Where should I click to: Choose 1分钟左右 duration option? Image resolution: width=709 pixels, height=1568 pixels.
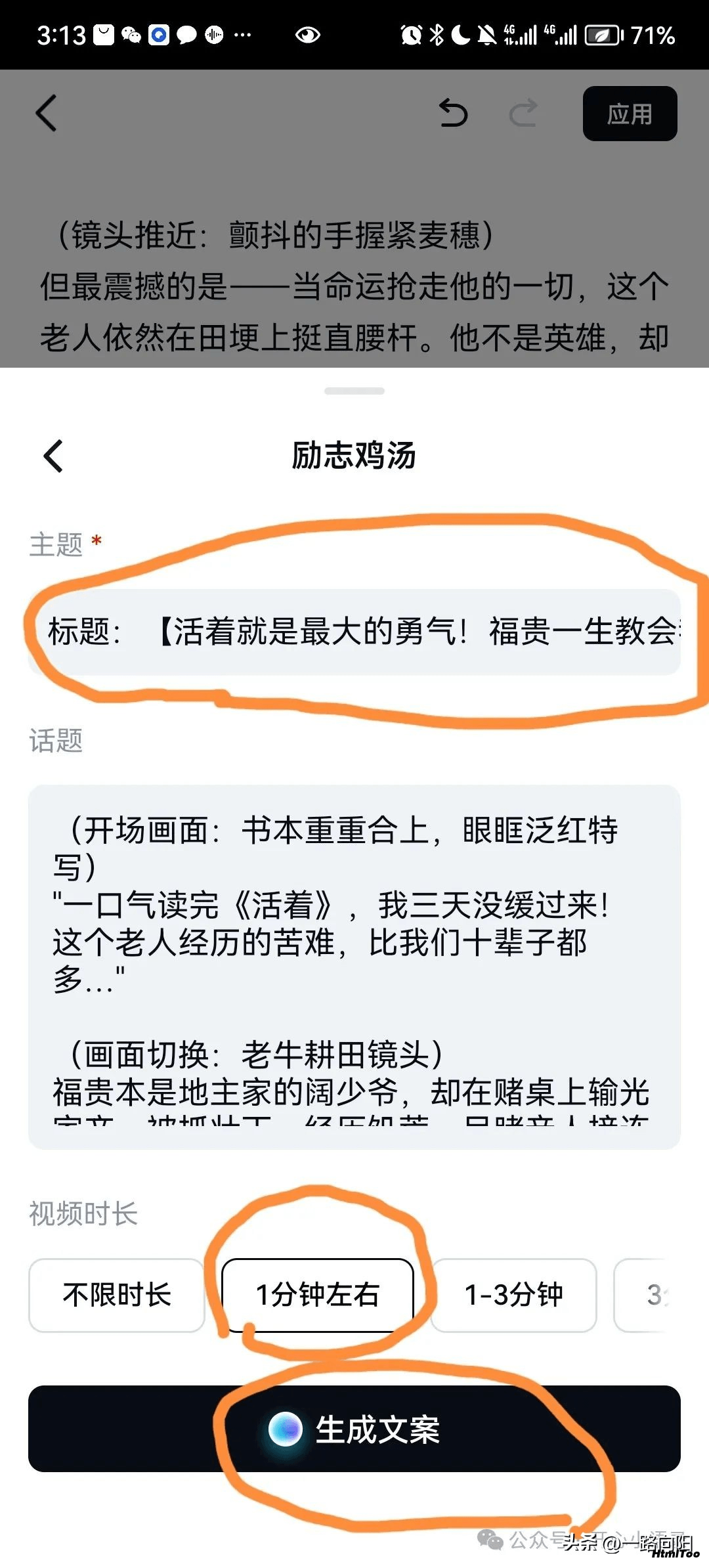318,1295
